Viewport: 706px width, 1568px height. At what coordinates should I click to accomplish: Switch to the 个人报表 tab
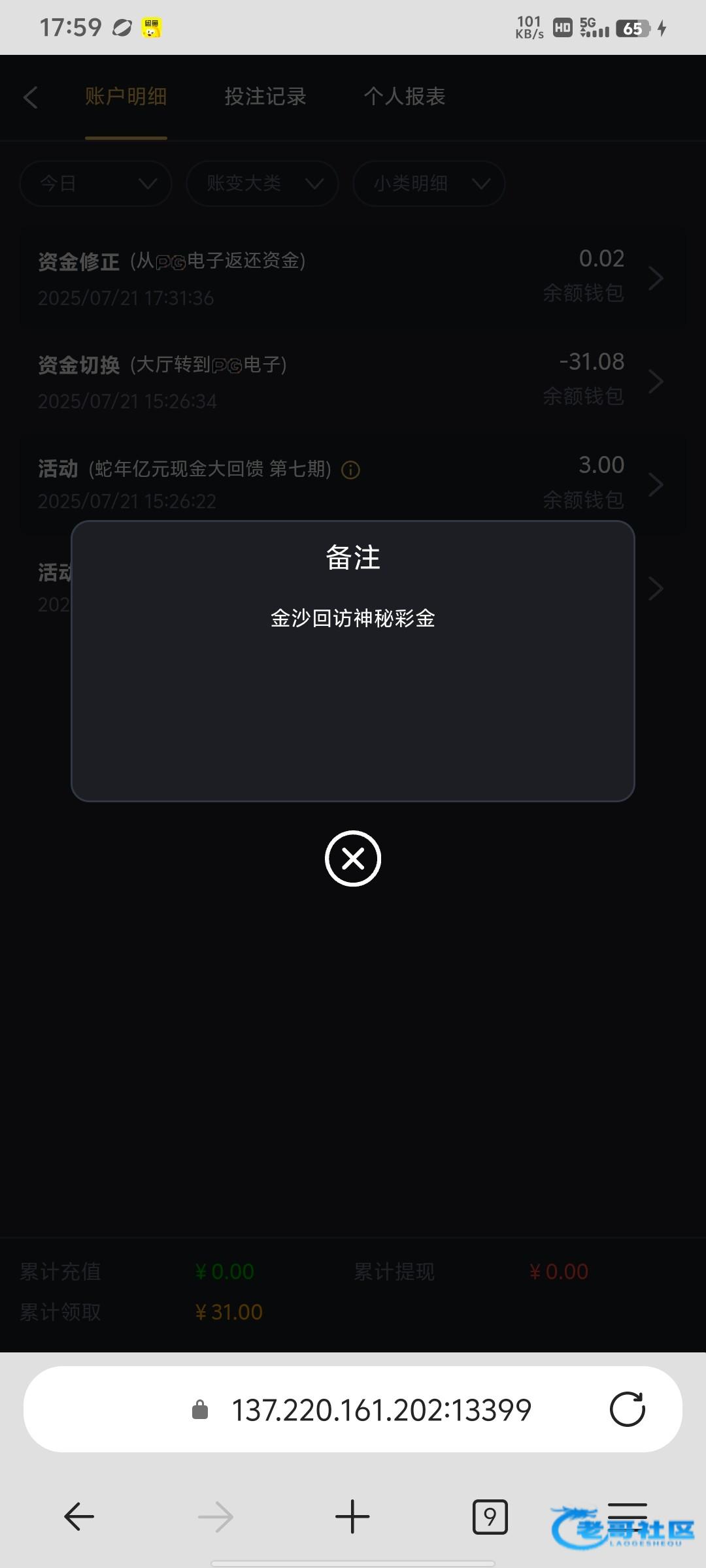[405, 97]
